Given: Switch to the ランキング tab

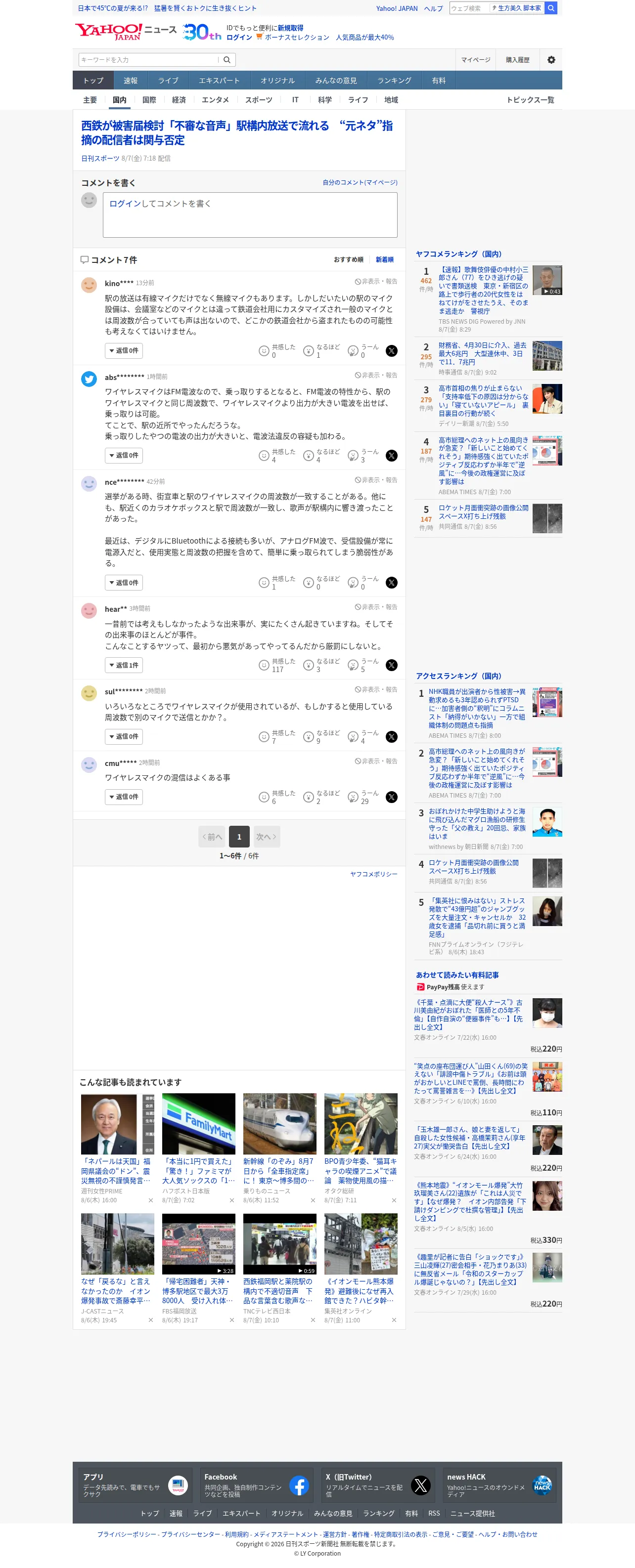Looking at the screenshot, I should click(x=394, y=81).
